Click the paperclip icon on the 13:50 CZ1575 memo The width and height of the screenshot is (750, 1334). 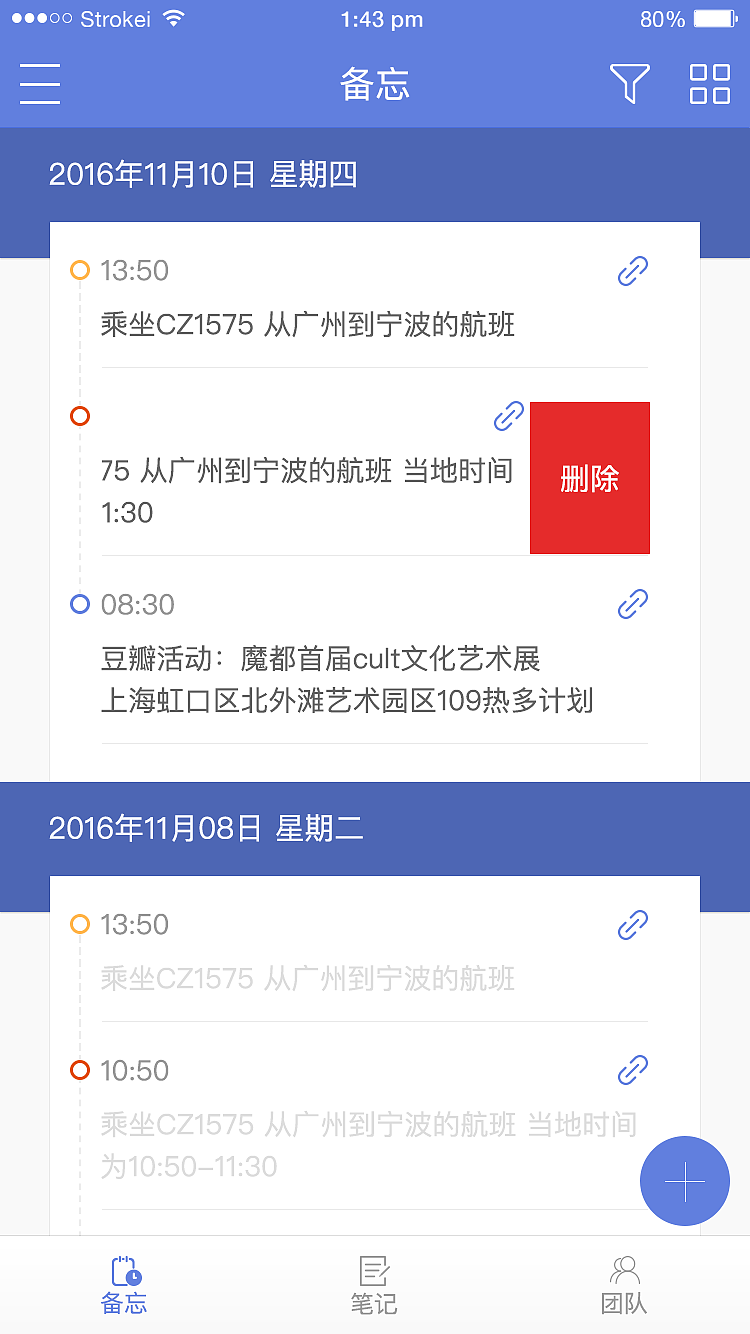point(632,271)
